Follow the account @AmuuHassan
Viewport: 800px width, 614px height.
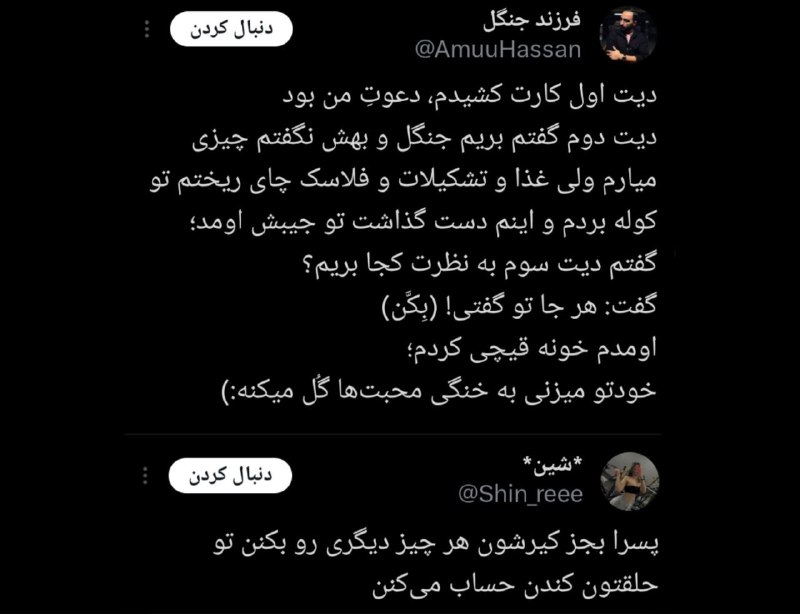230,29
